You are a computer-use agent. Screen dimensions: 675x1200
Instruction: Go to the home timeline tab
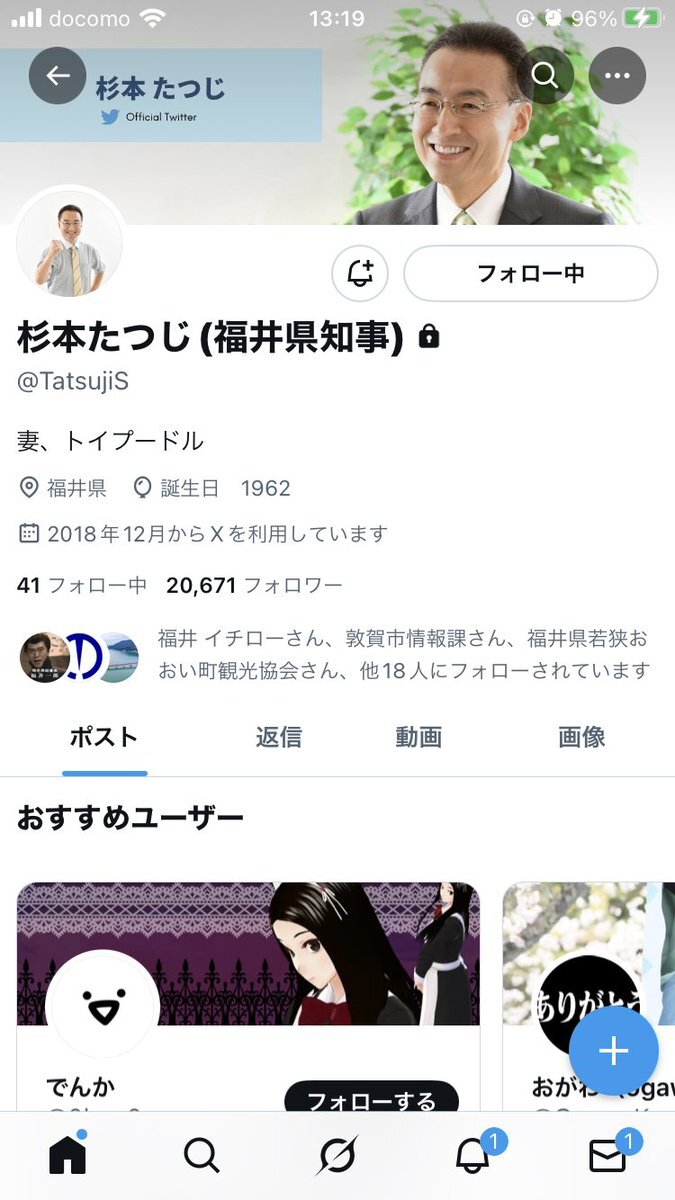point(68,1156)
